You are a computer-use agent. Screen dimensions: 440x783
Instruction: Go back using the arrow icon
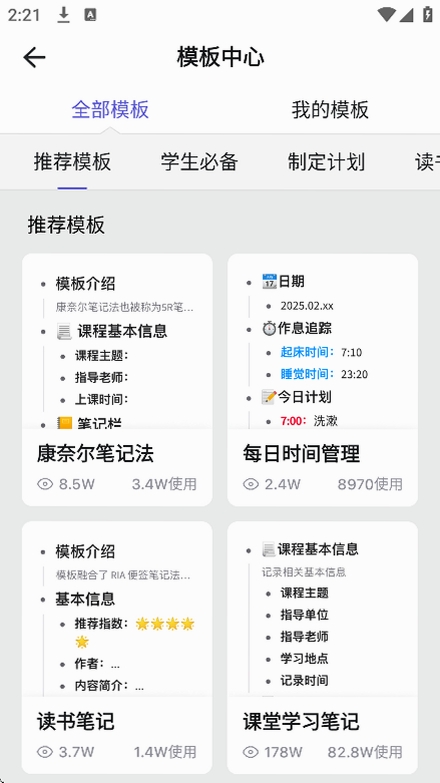(34, 57)
